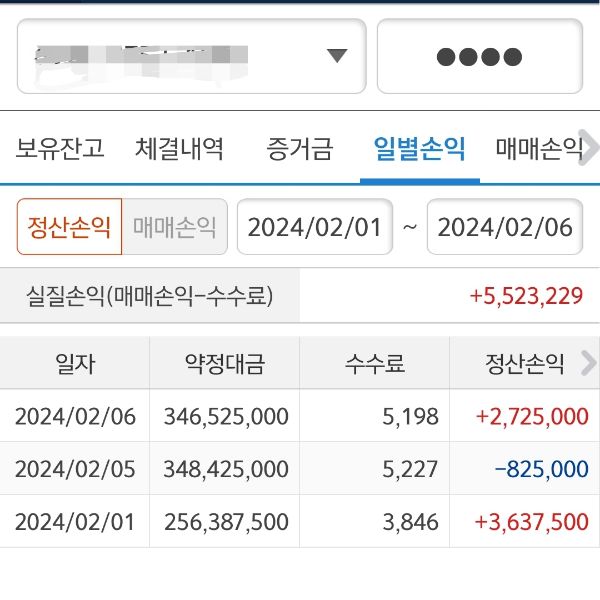Screen dimensions: 600x600
Task: Select the 일별손익 tab
Action: [x=419, y=150]
